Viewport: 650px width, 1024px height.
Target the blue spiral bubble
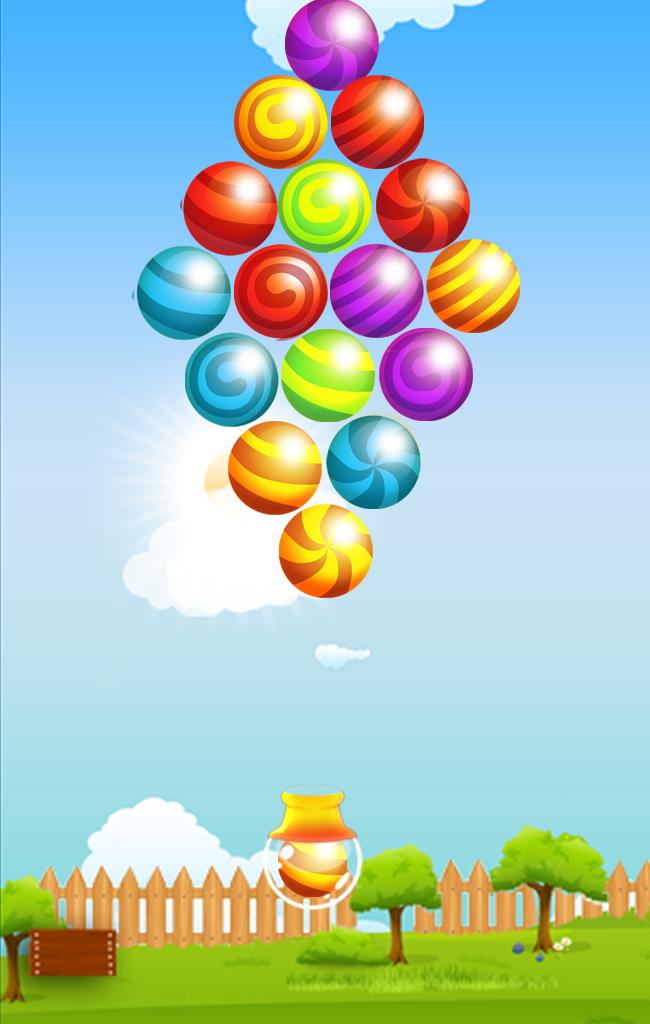click(231, 379)
